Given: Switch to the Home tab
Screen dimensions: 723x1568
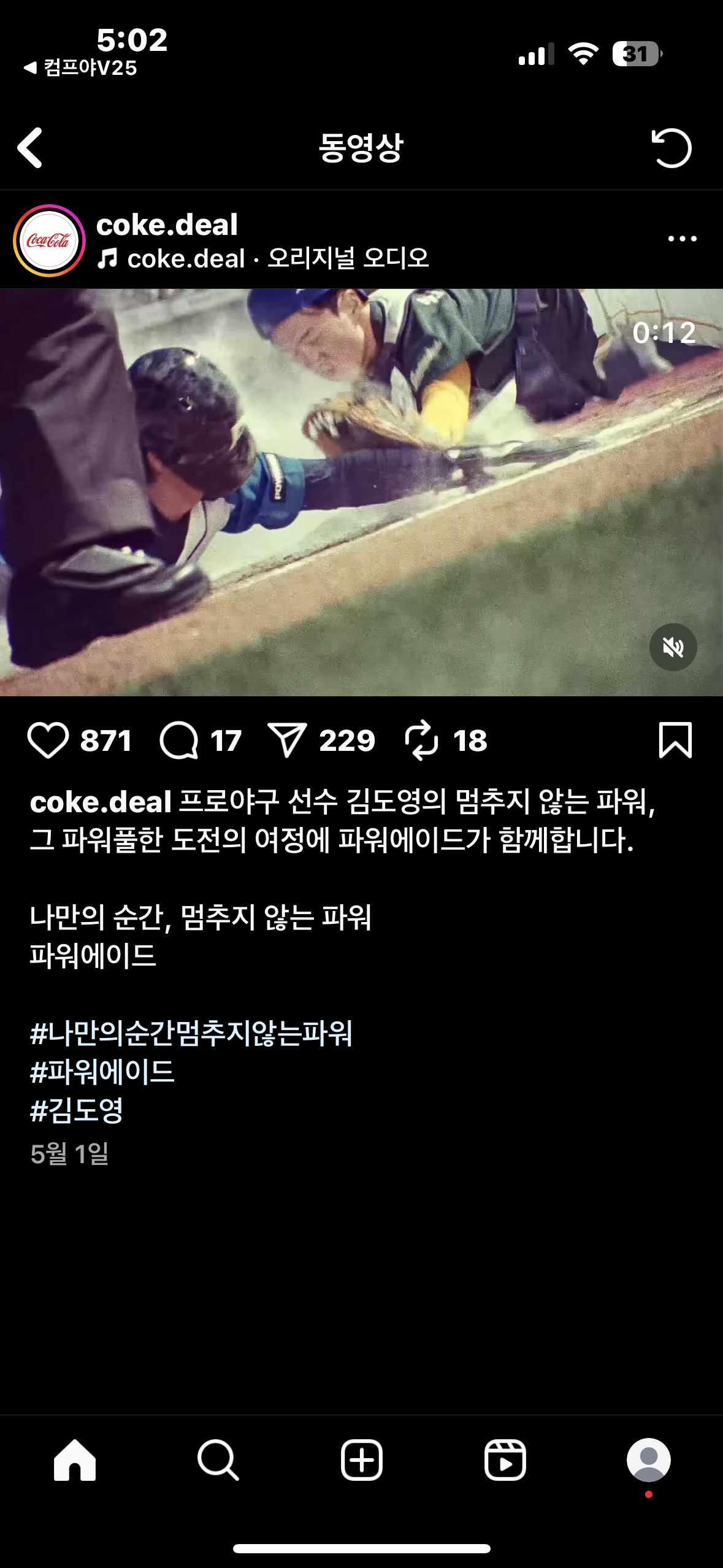Looking at the screenshot, I should [x=75, y=1460].
